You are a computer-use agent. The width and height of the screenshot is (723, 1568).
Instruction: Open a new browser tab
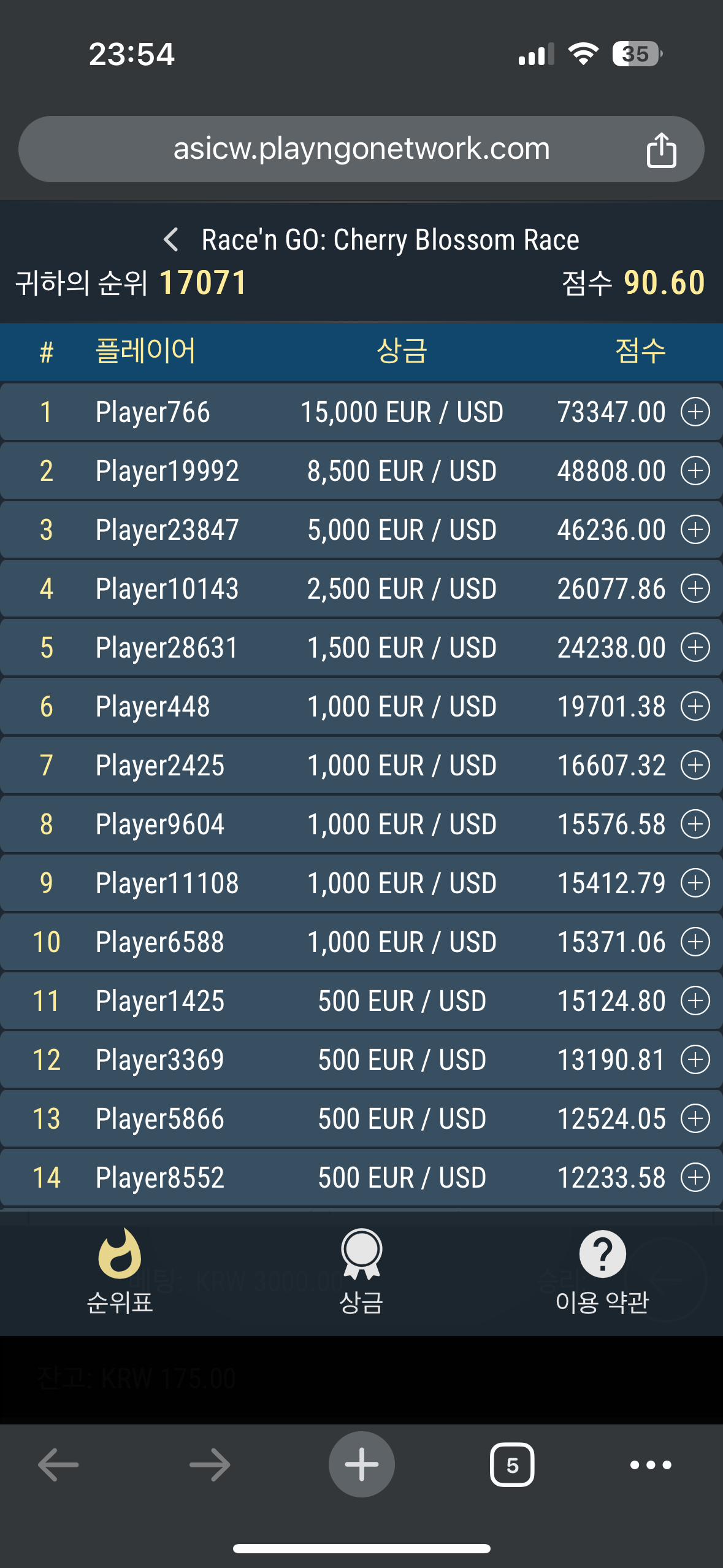pyautogui.click(x=361, y=1464)
